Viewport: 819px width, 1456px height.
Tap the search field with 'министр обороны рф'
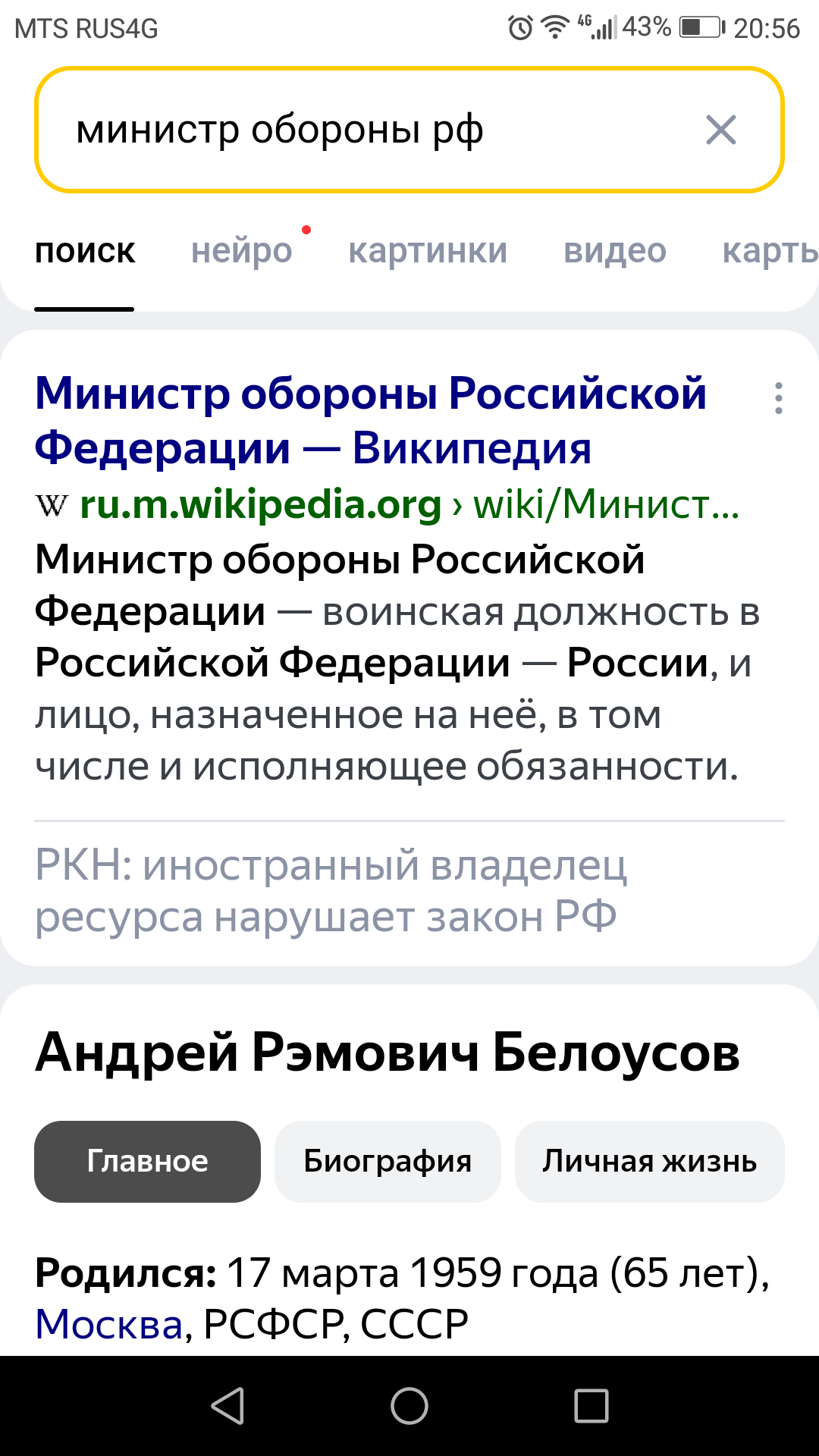click(x=364, y=130)
